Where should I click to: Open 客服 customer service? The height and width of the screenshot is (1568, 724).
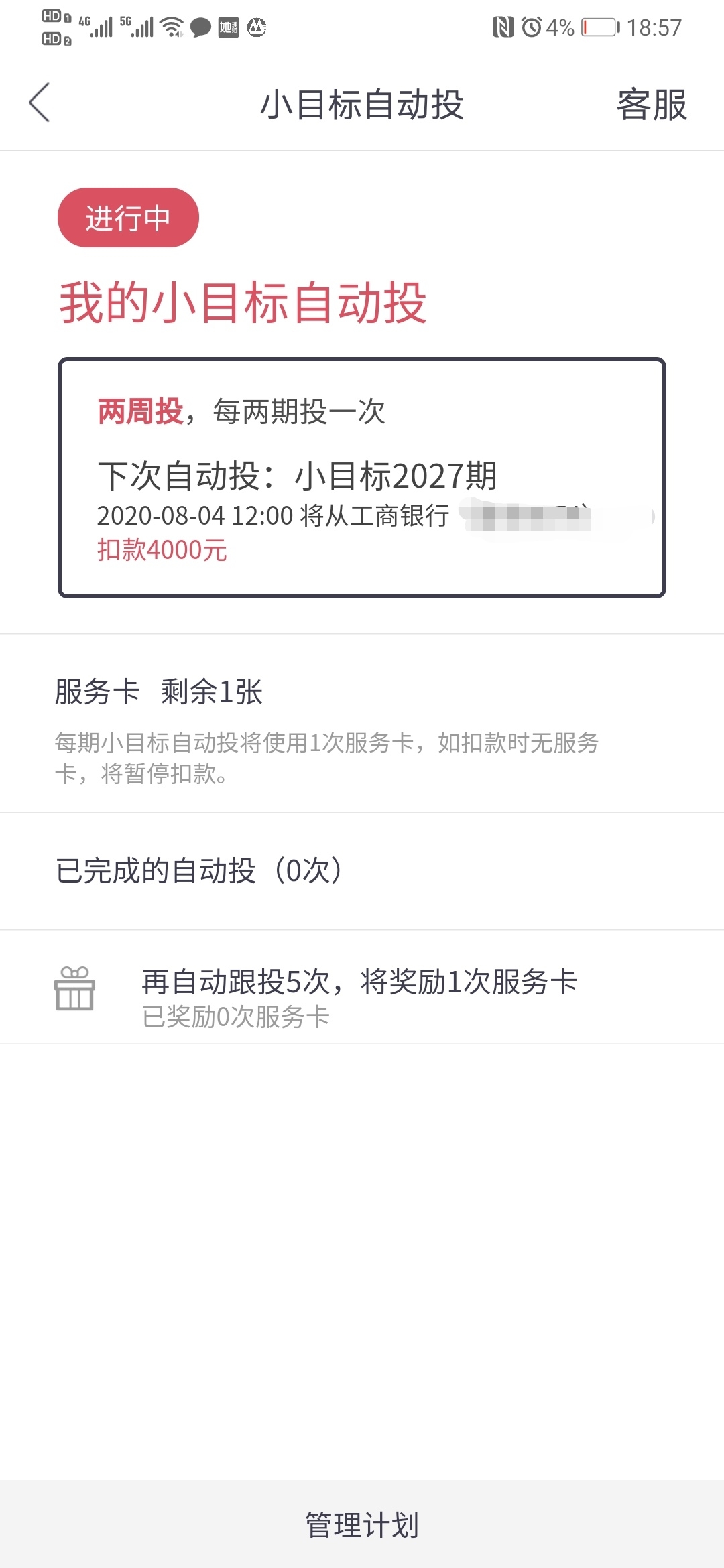point(652,105)
